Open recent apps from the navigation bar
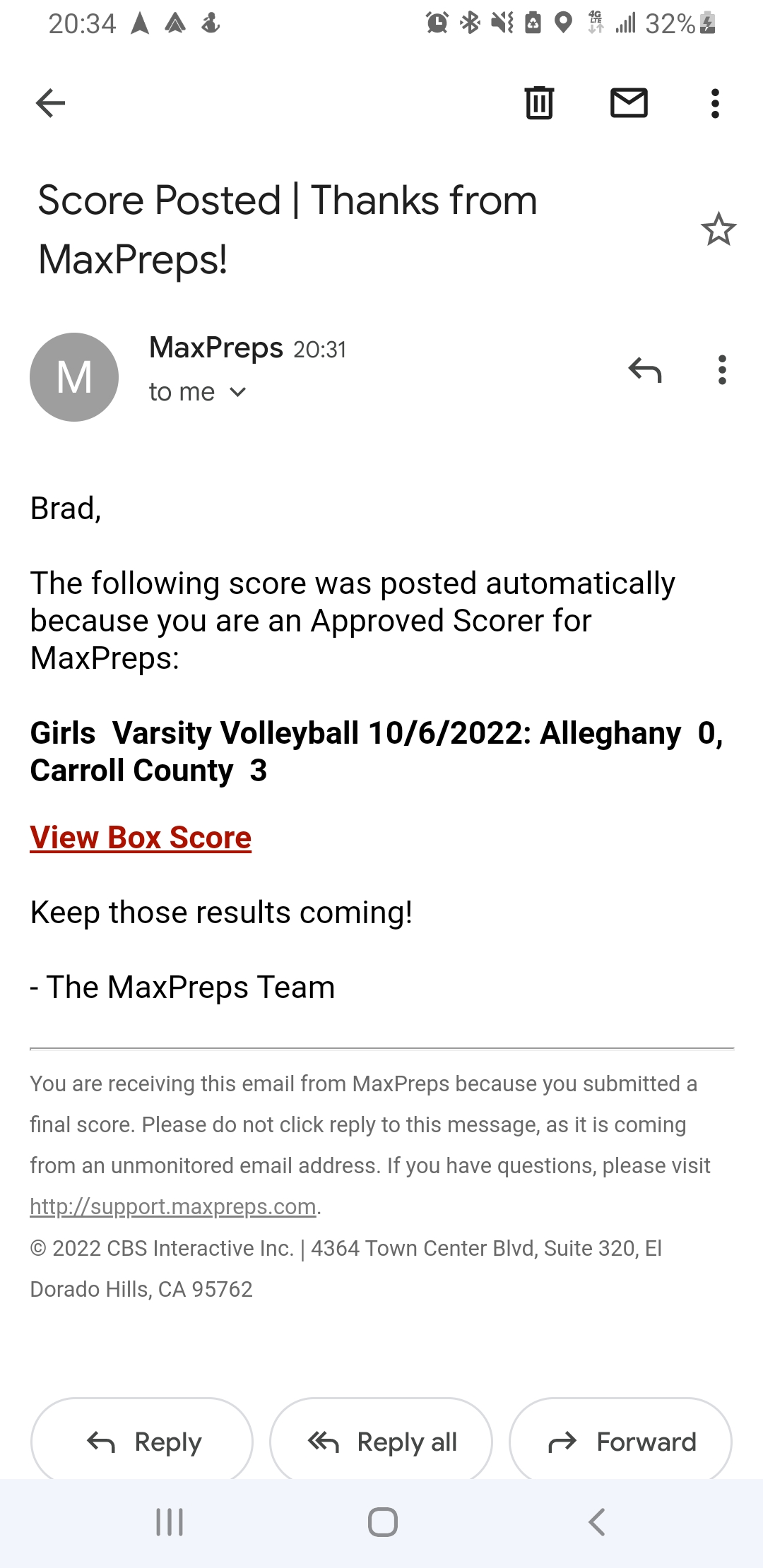The width and height of the screenshot is (763, 1568). pos(170,1522)
